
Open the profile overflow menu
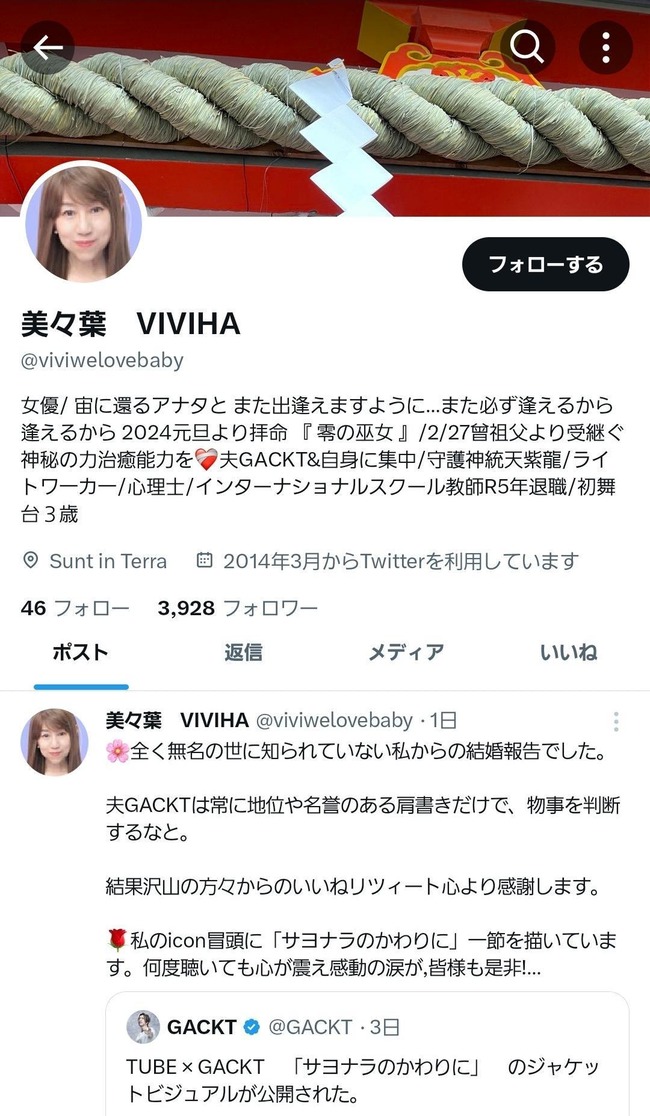(605, 47)
